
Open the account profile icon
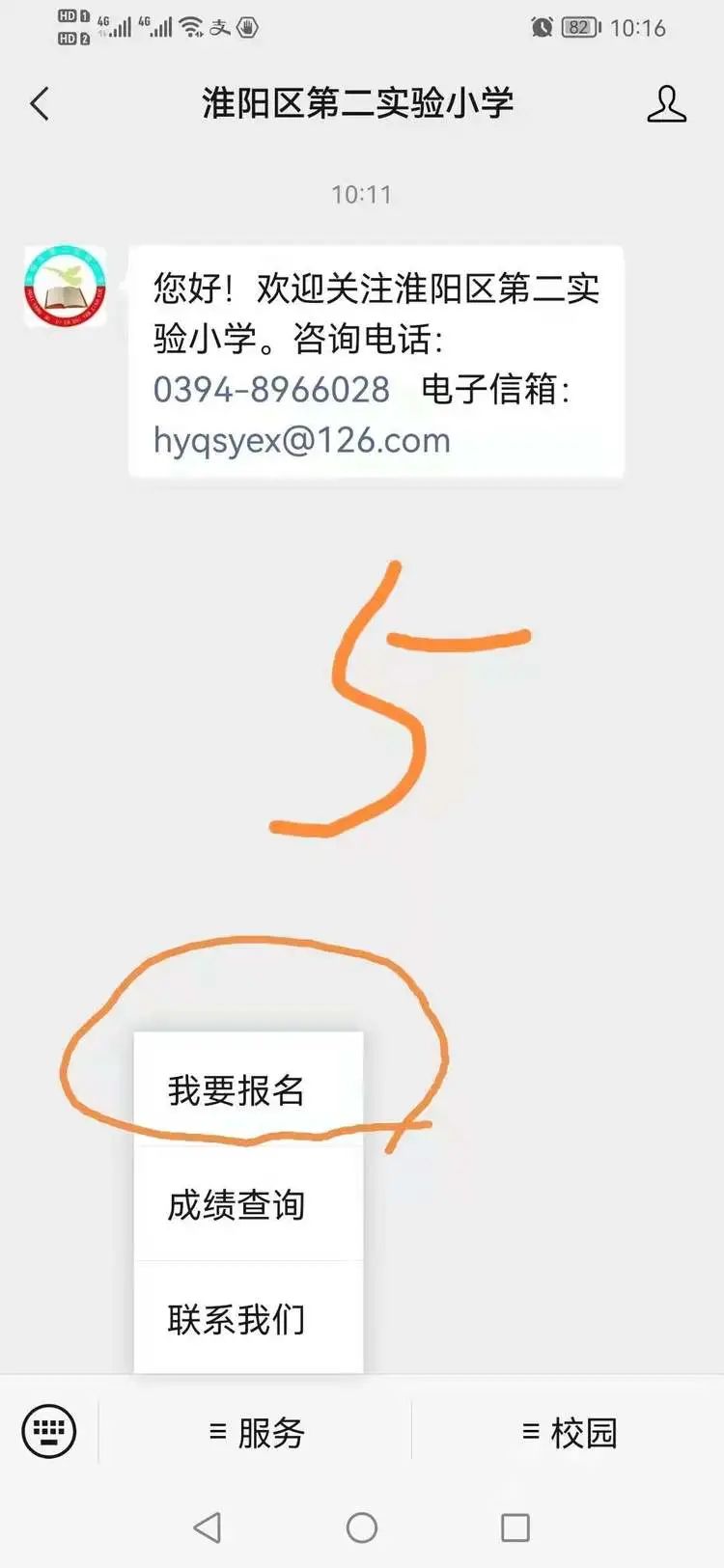(666, 103)
